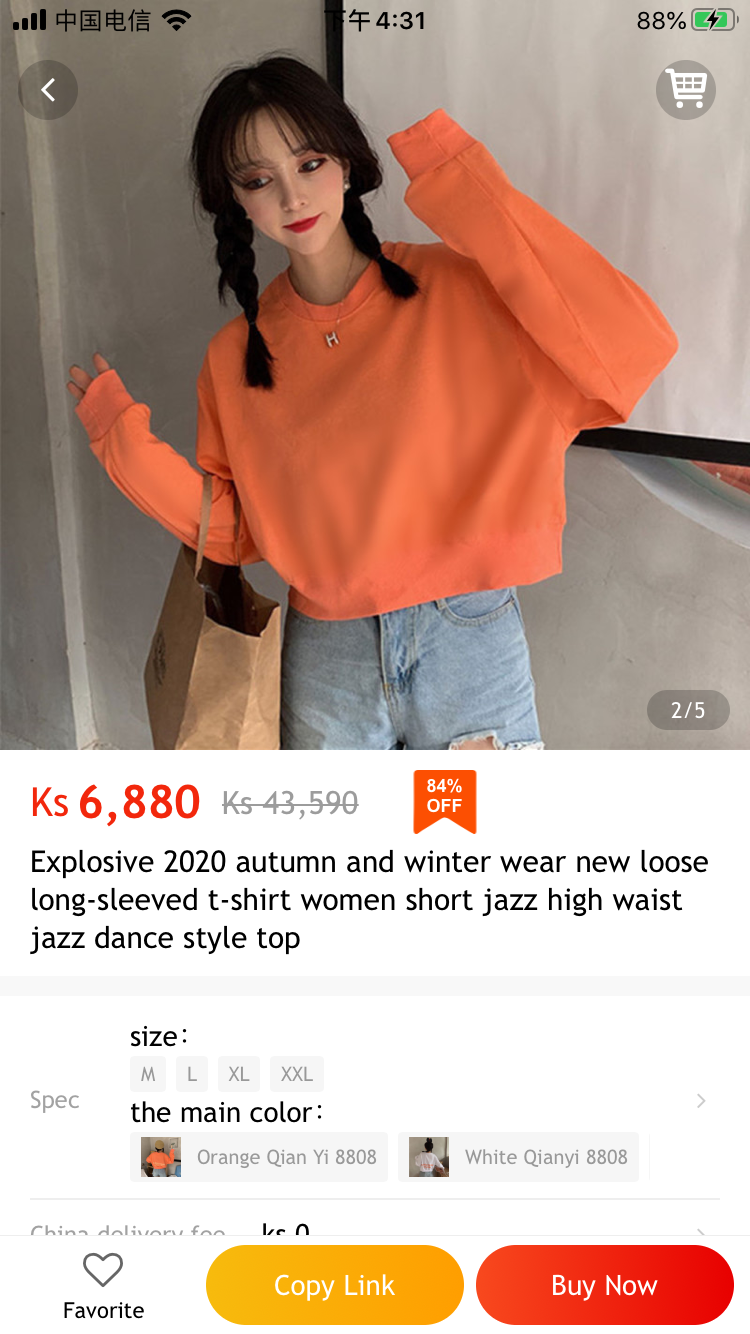The width and height of the screenshot is (750, 1334).
Task: Choose Orange Qian Yi 8808 color
Action: [x=259, y=1157]
